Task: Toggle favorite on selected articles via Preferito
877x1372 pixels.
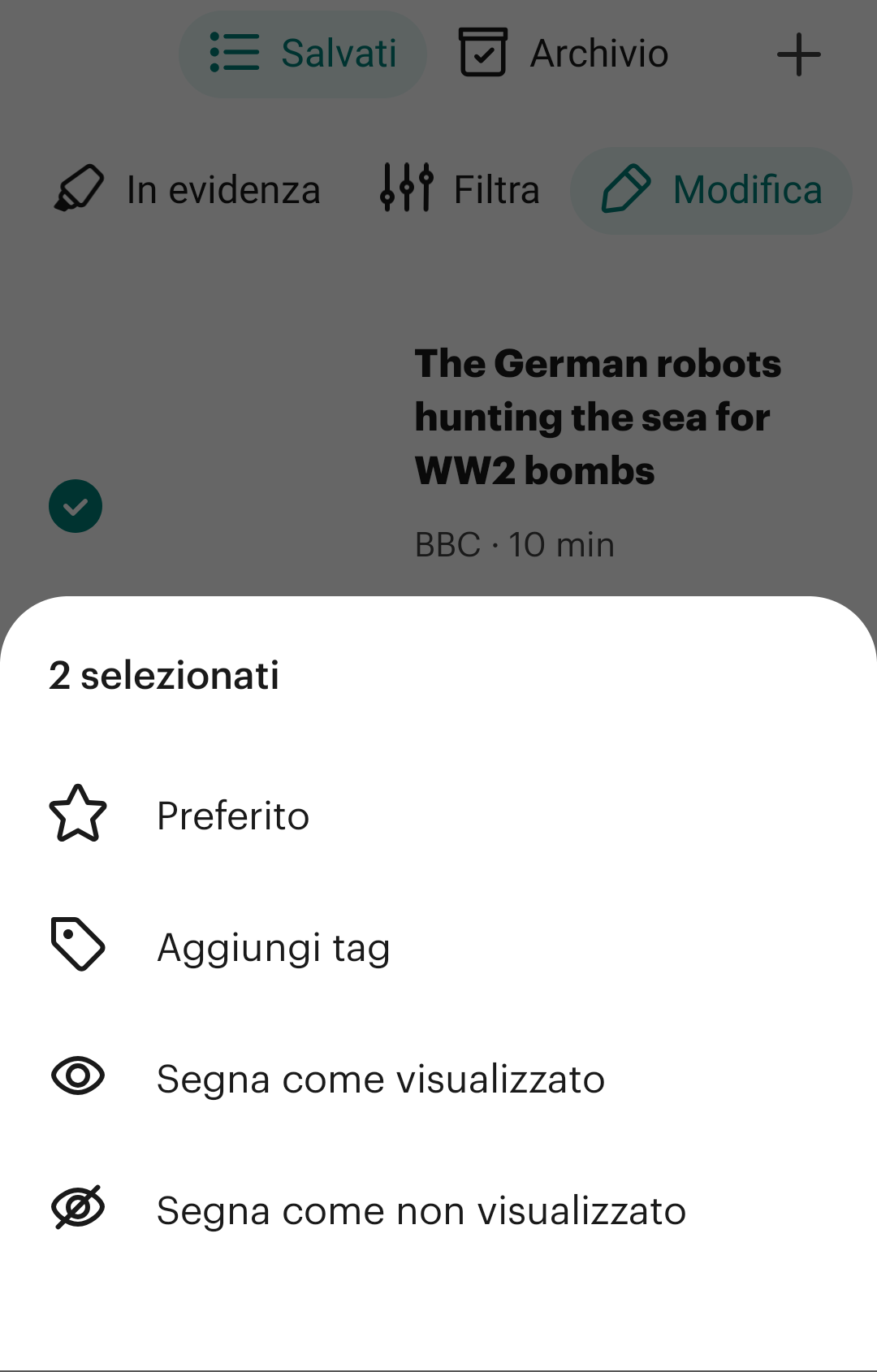Action: [x=233, y=816]
